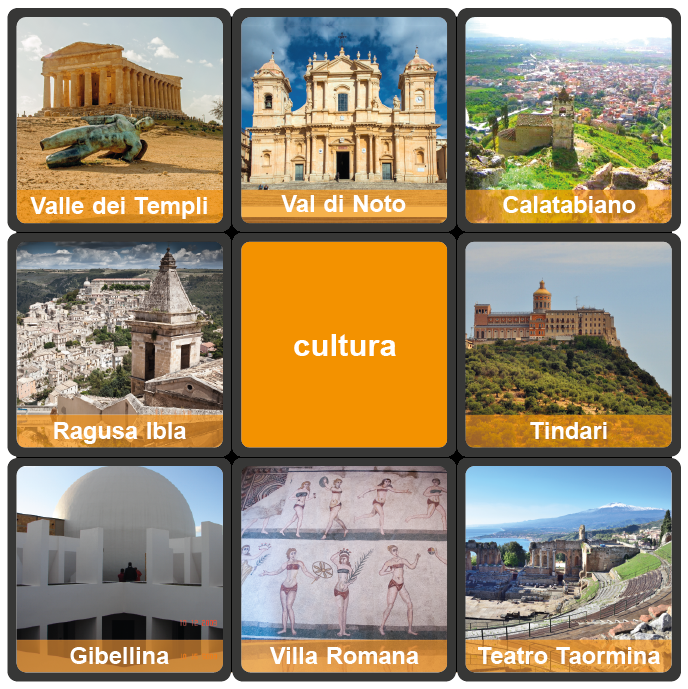Select the Gibellina tile
The image size is (688, 689).
pyautogui.click(x=119, y=568)
